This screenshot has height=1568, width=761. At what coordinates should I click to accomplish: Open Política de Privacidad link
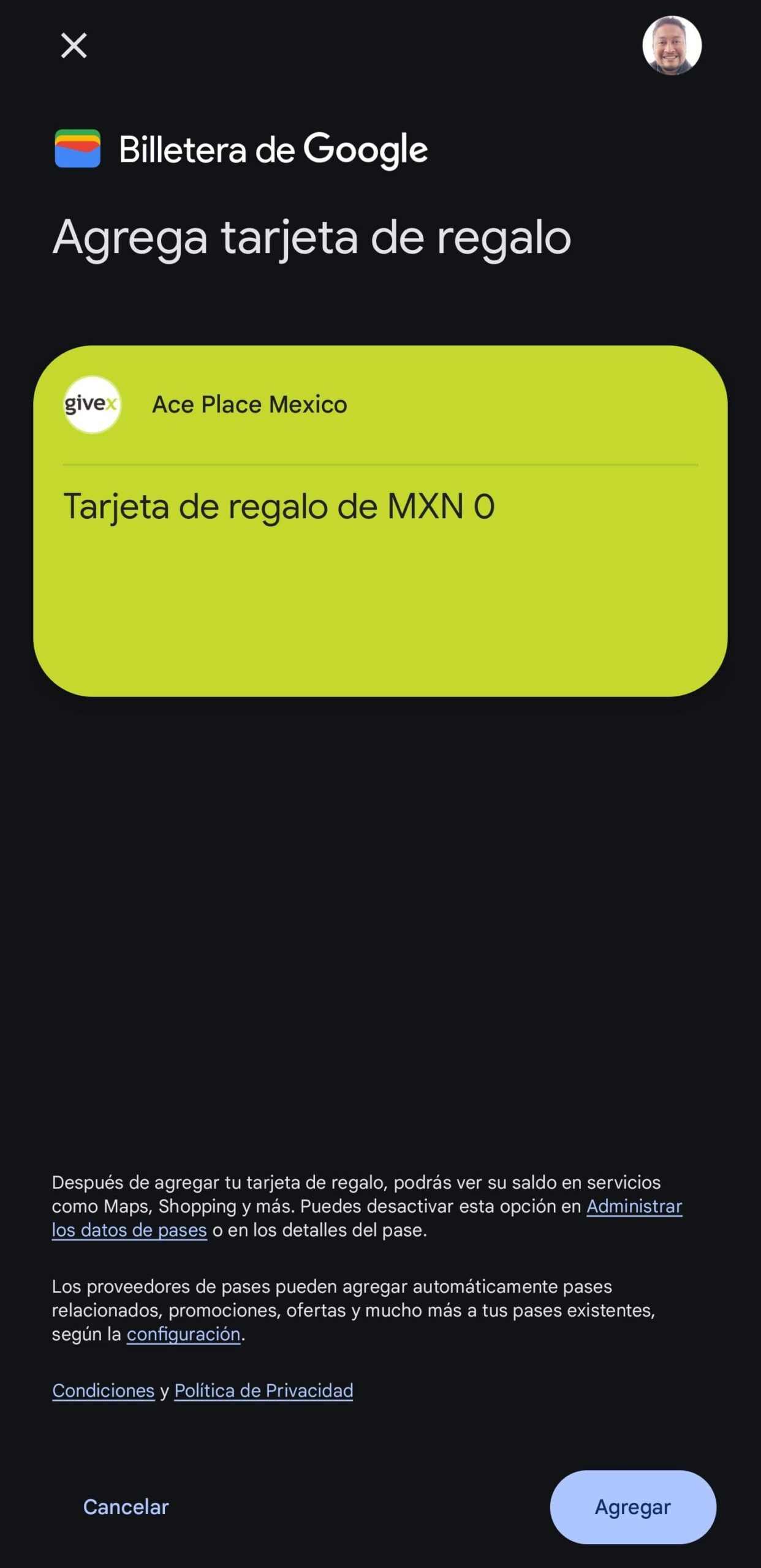(263, 1390)
